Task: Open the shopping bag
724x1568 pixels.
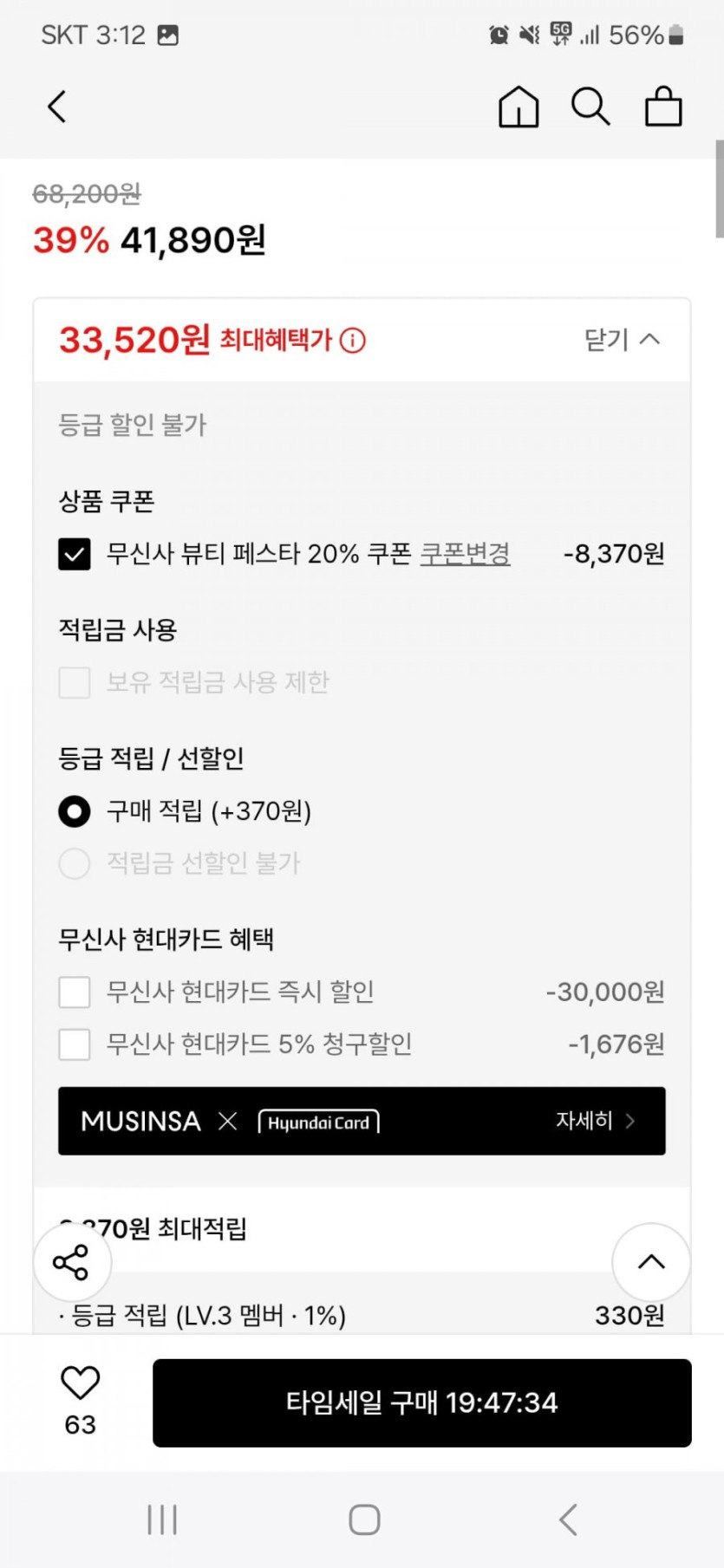Action: click(663, 107)
